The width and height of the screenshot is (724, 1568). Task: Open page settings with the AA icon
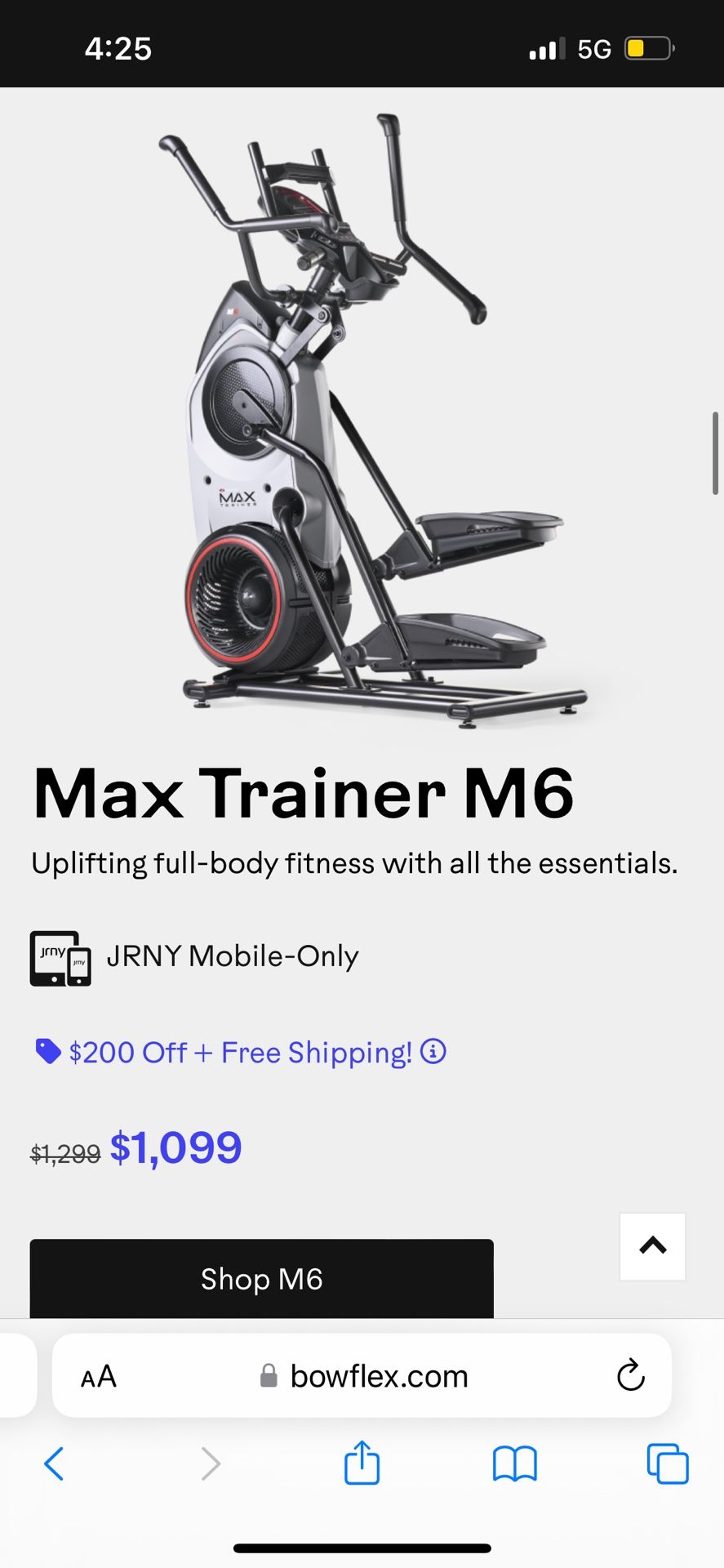98,1376
